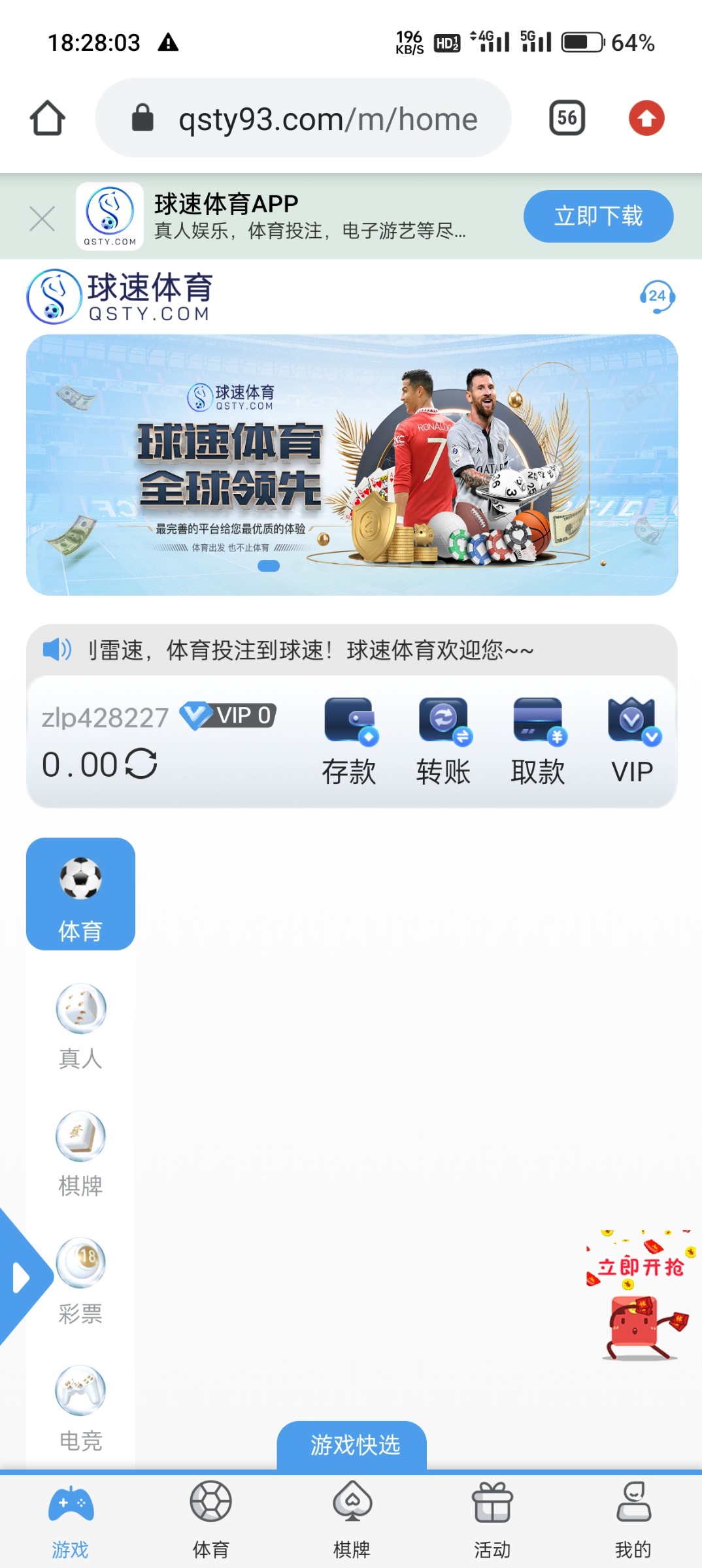Open the browser tab switcher showing 56
This screenshot has height=1568, width=702.
(567, 118)
